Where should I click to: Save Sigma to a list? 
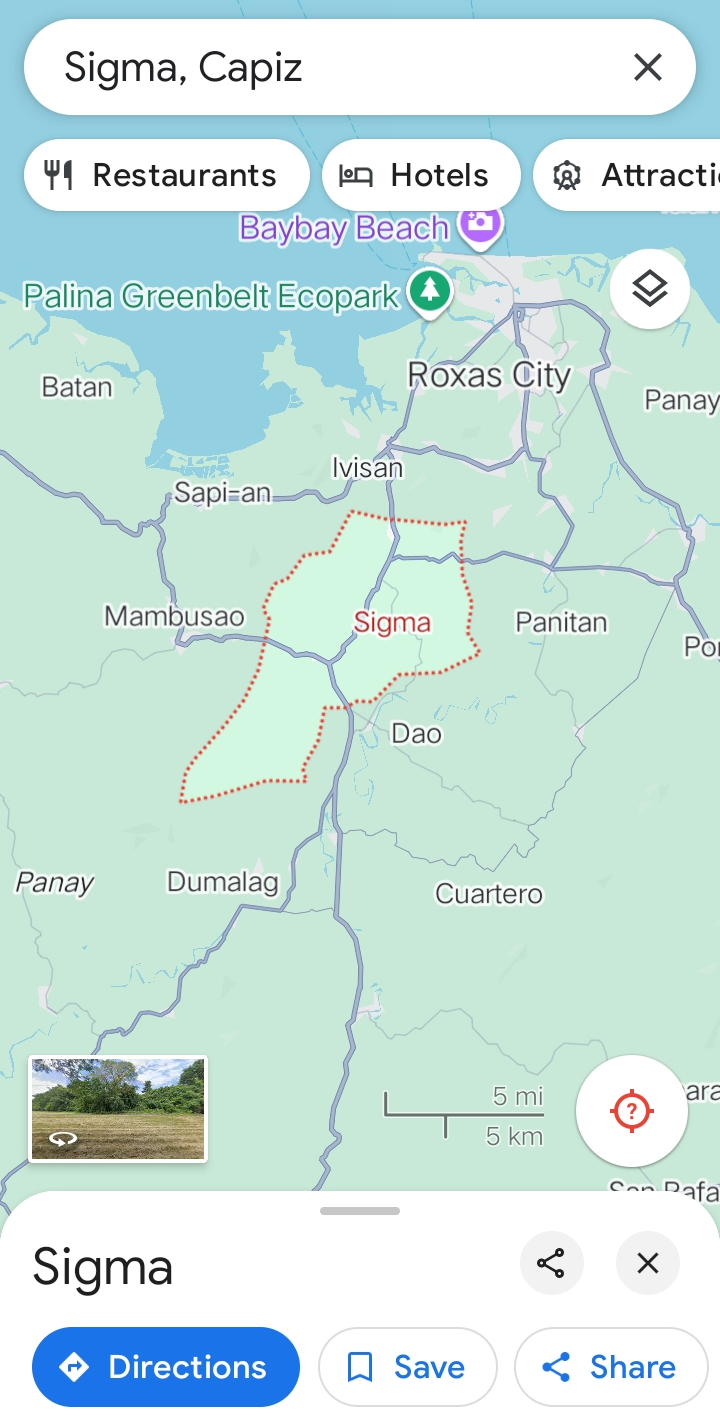[x=408, y=1367]
